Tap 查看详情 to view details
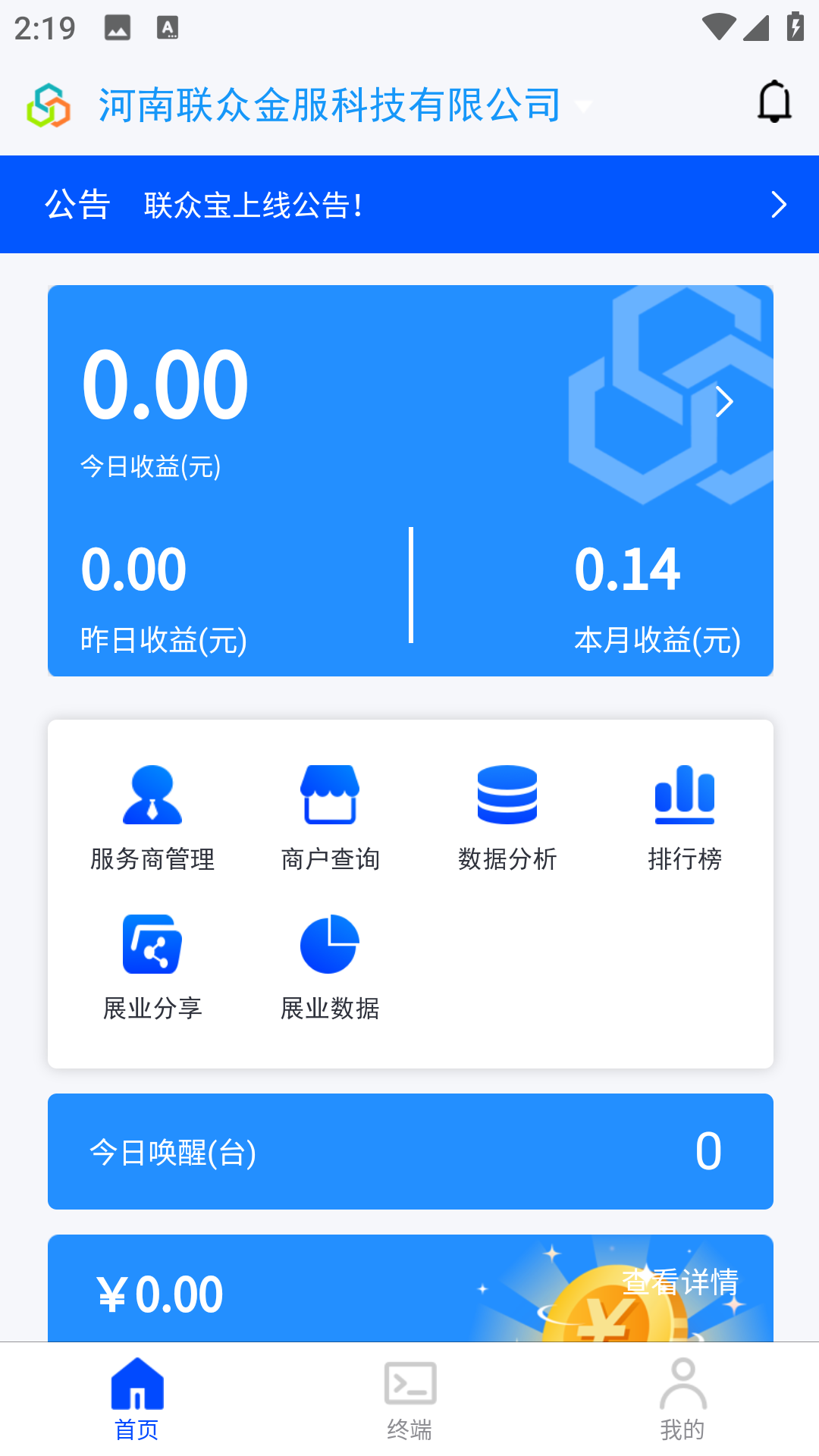Screen dimensions: 819x1456 [680, 1282]
